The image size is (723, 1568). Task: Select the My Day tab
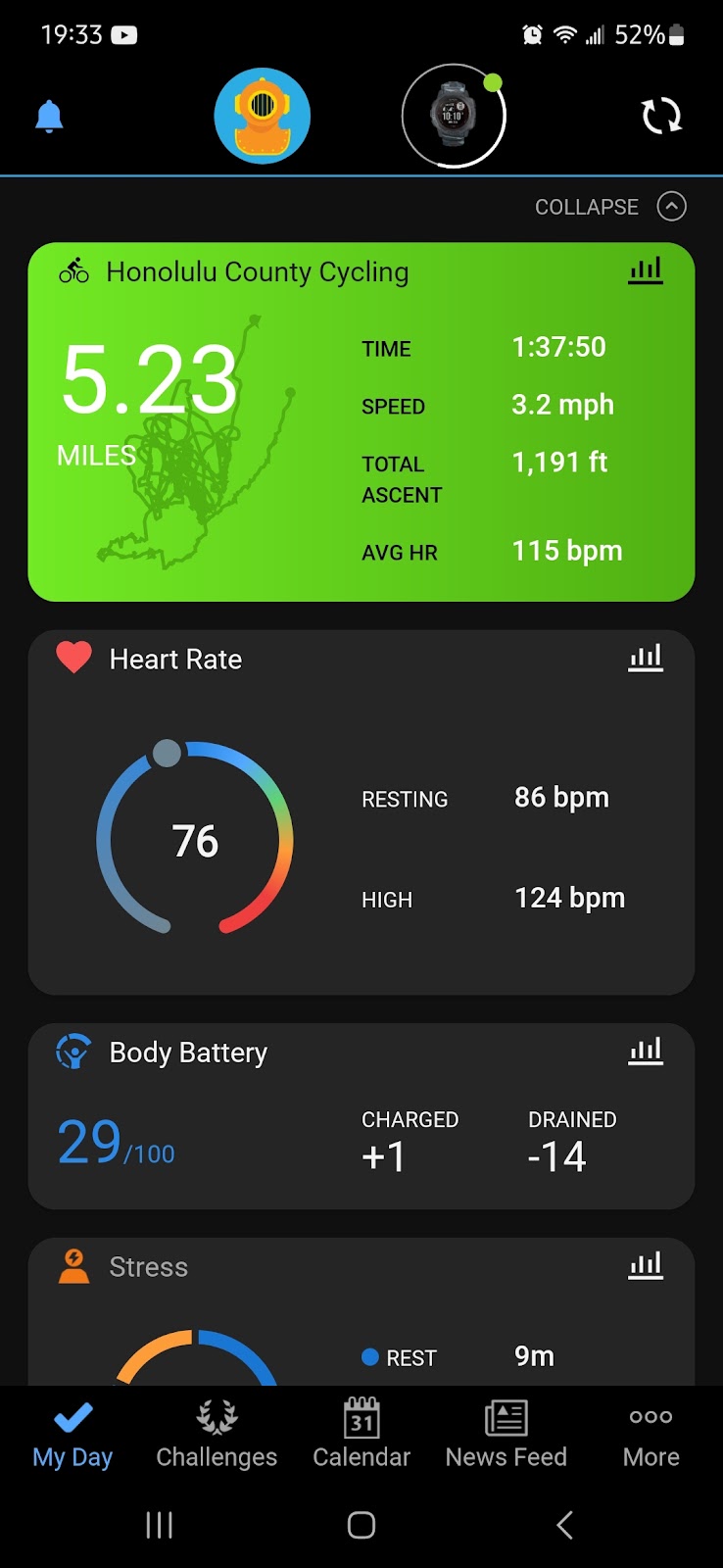click(72, 1434)
